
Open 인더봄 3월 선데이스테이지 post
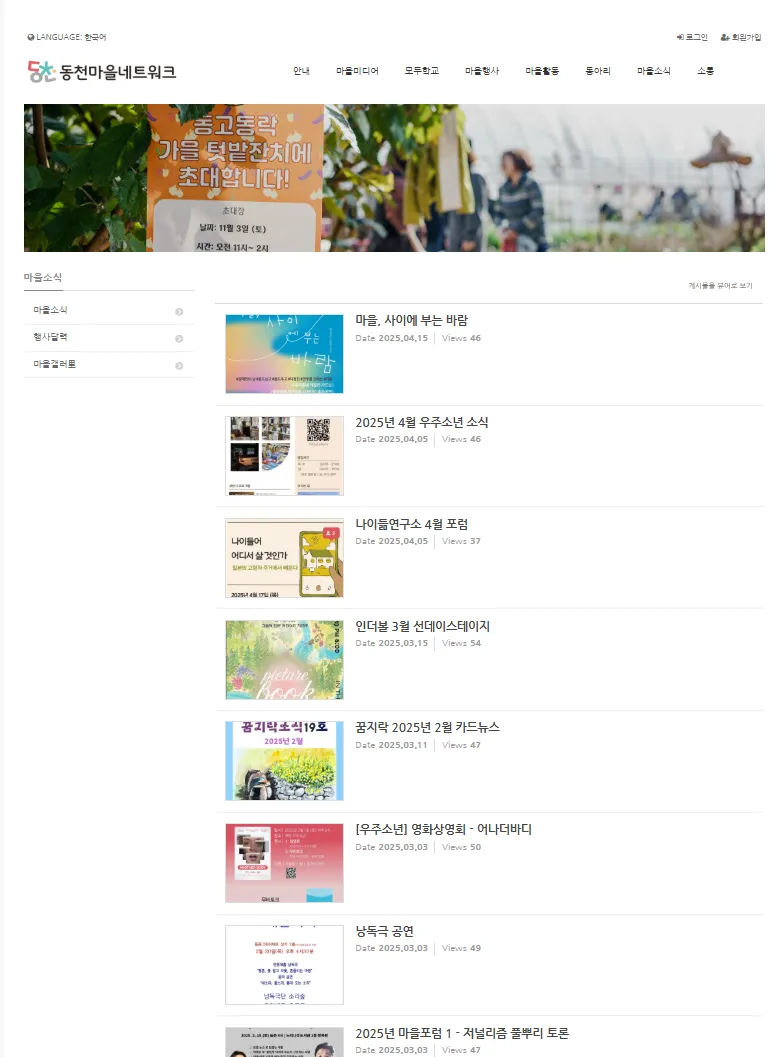tap(422, 627)
